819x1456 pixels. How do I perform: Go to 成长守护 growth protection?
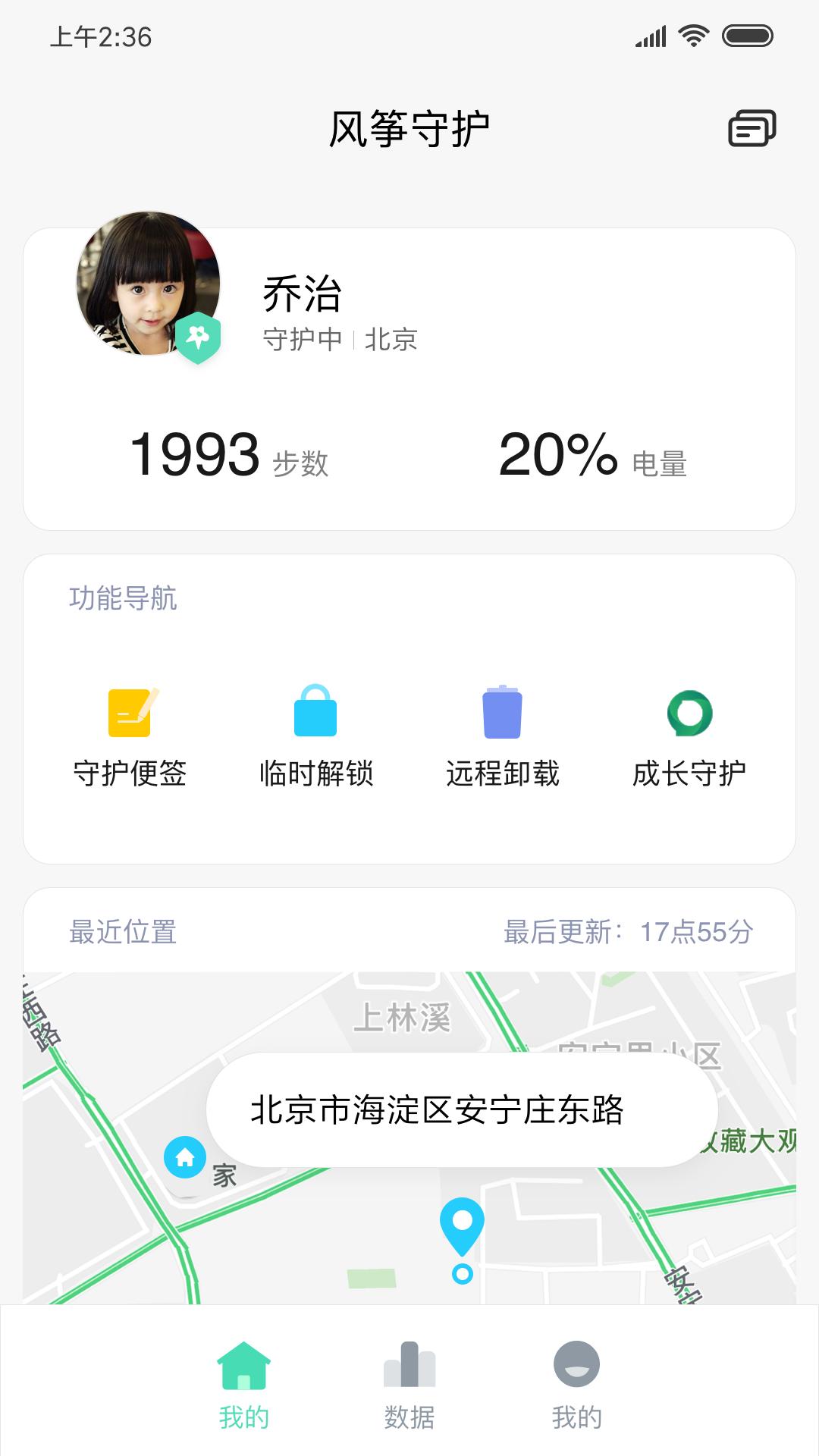689,736
